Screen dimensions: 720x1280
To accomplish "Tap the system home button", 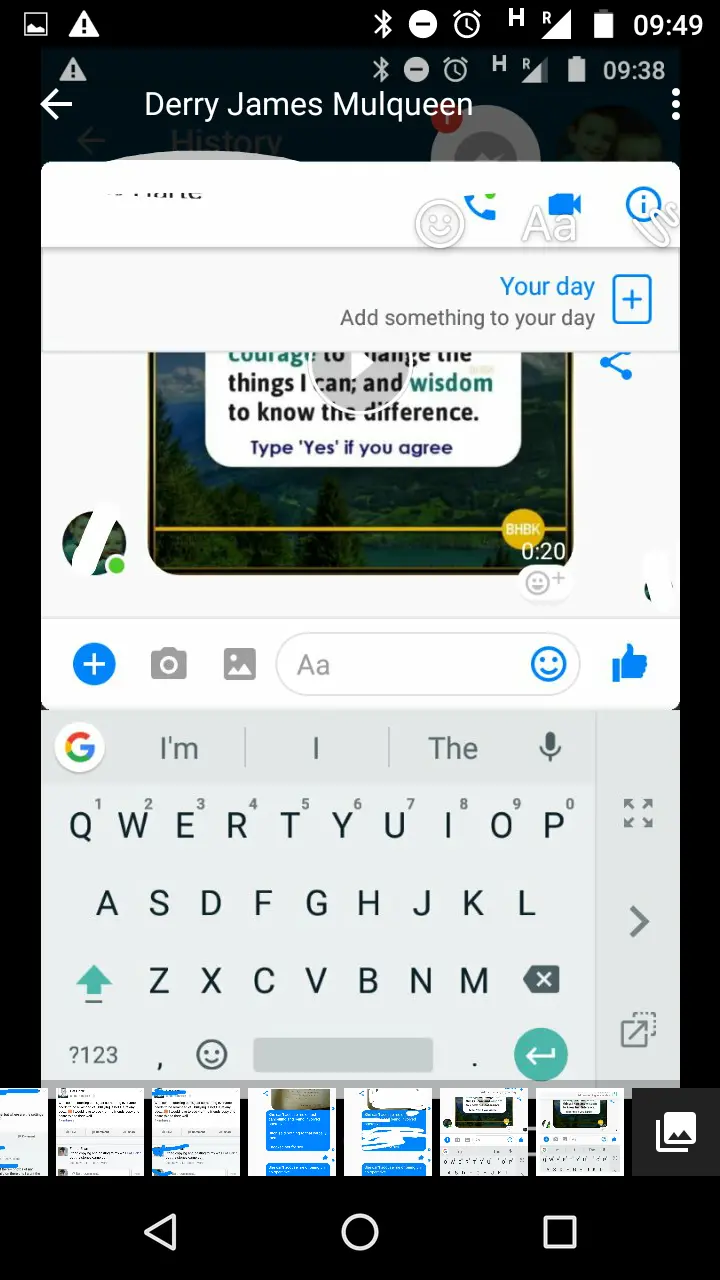I will [360, 1232].
